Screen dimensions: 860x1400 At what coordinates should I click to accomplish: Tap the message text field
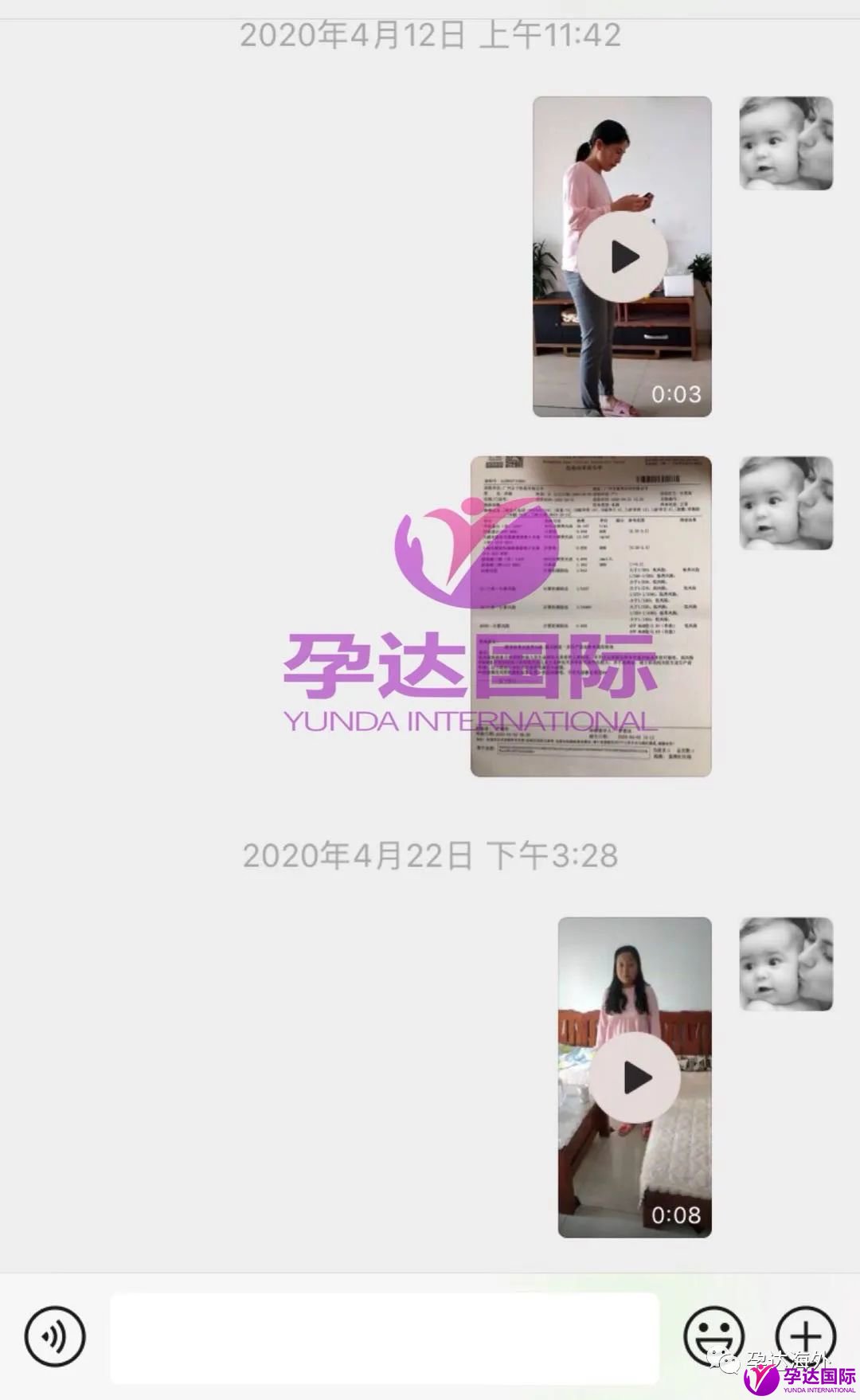(x=385, y=1337)
